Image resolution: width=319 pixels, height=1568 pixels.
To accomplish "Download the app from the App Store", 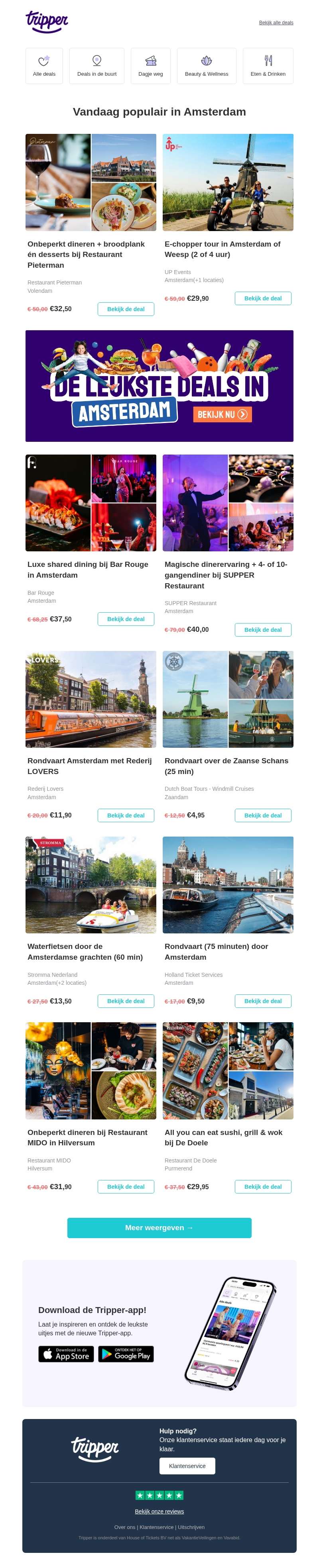I will point(66,1354).
